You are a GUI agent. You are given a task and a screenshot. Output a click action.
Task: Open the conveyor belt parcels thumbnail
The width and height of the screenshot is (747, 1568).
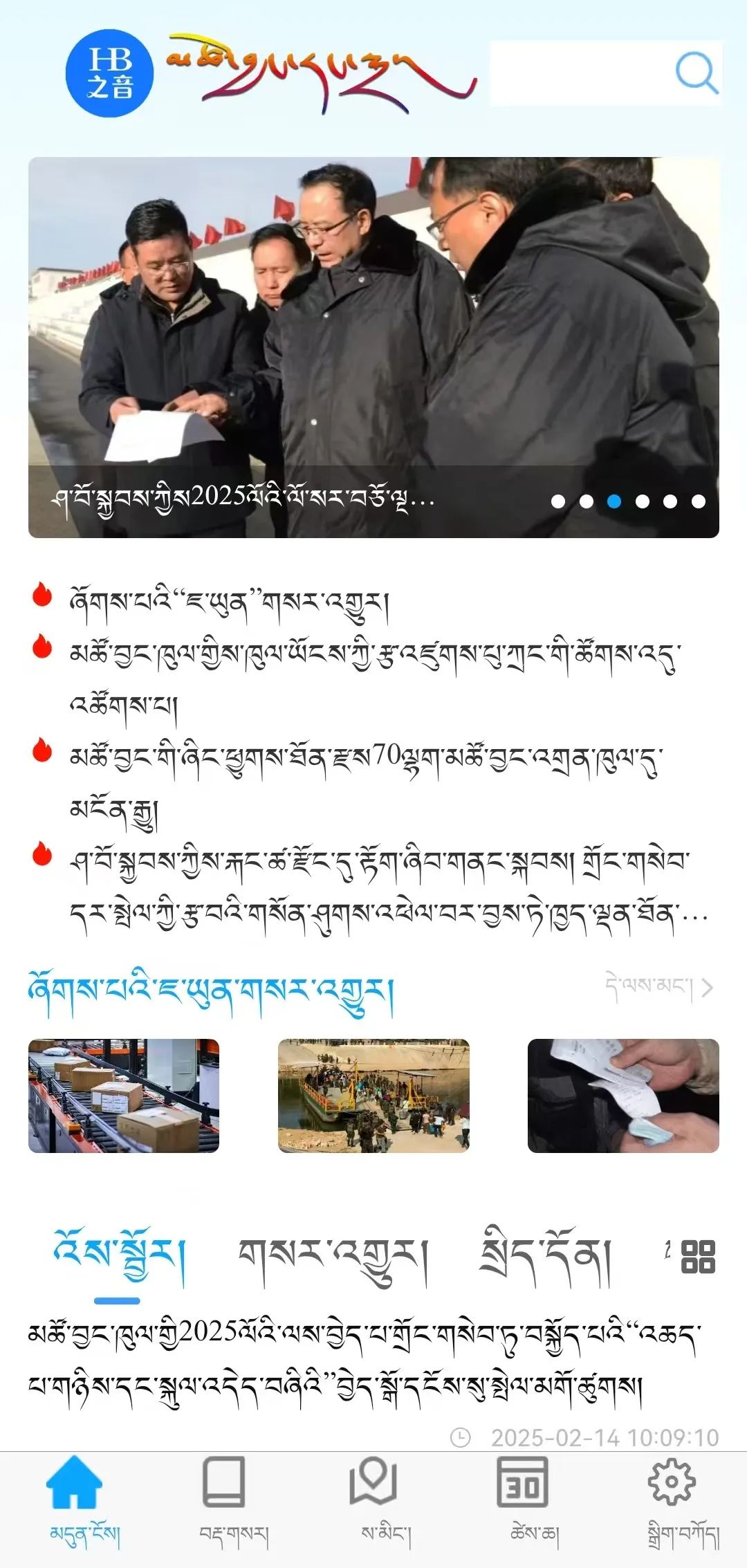click(124, 1096)
